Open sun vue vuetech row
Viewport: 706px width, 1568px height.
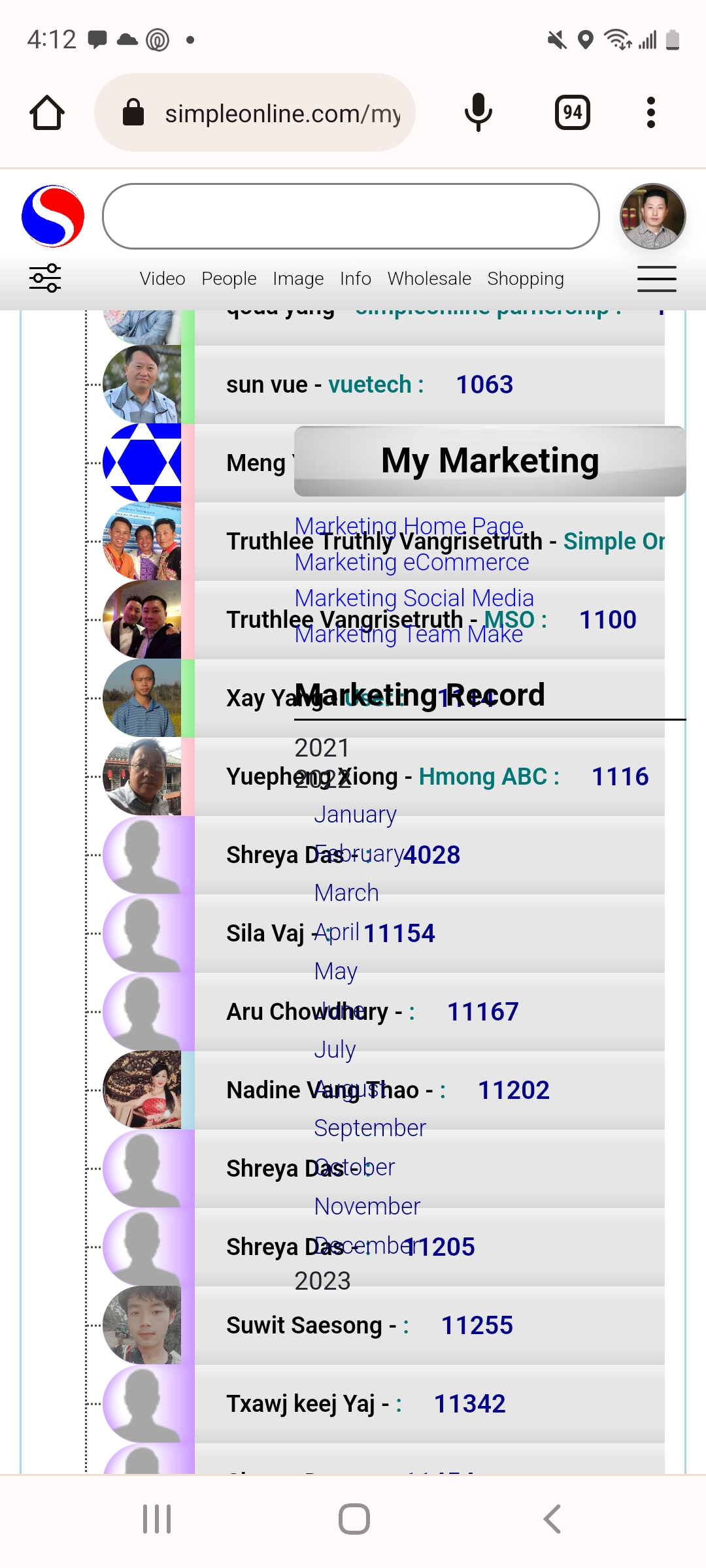[x=369, y=385]
